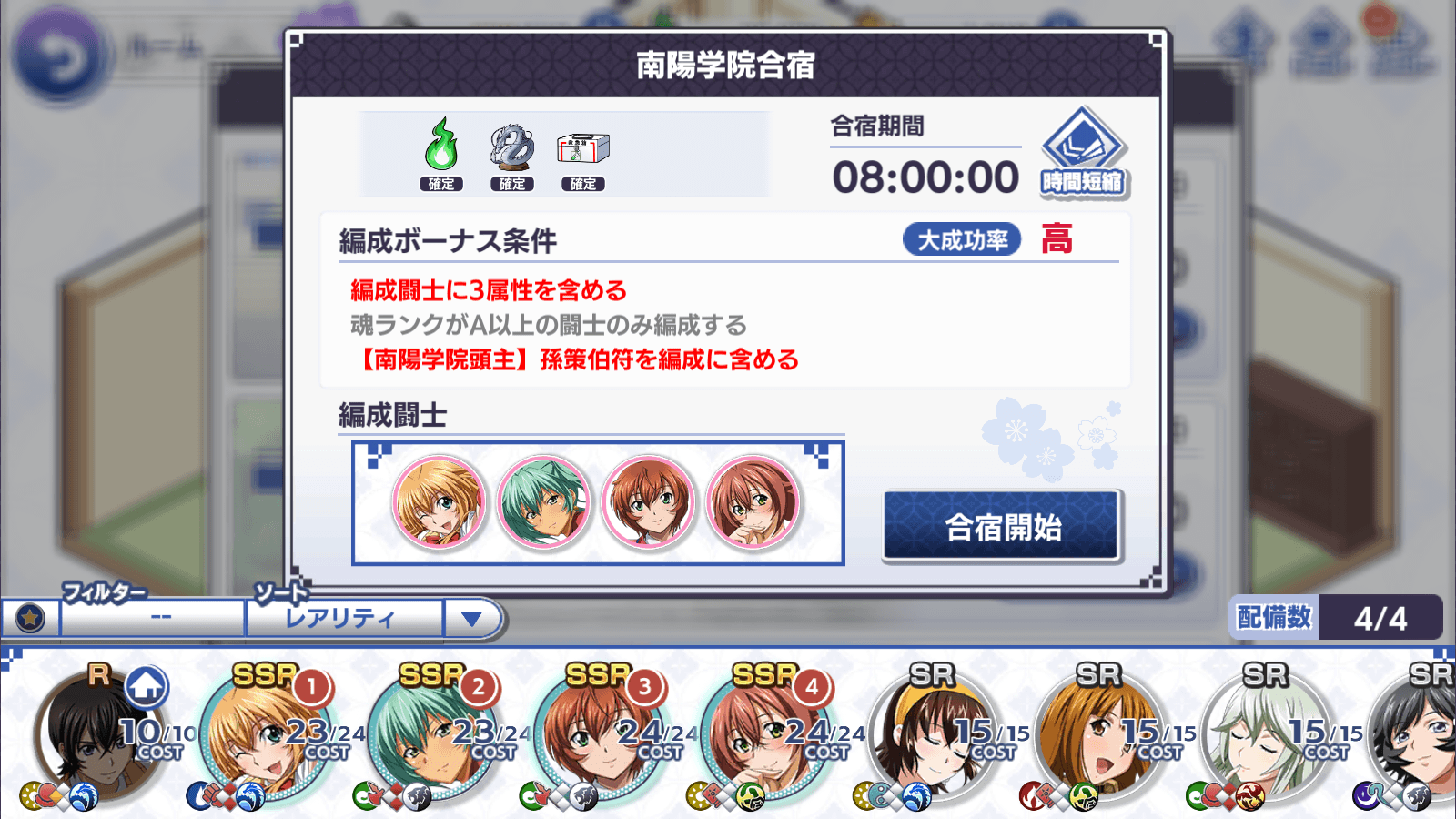Tap the 時間短縮 time-shortening button
1456x819 pixels.
coord(1083,153)
